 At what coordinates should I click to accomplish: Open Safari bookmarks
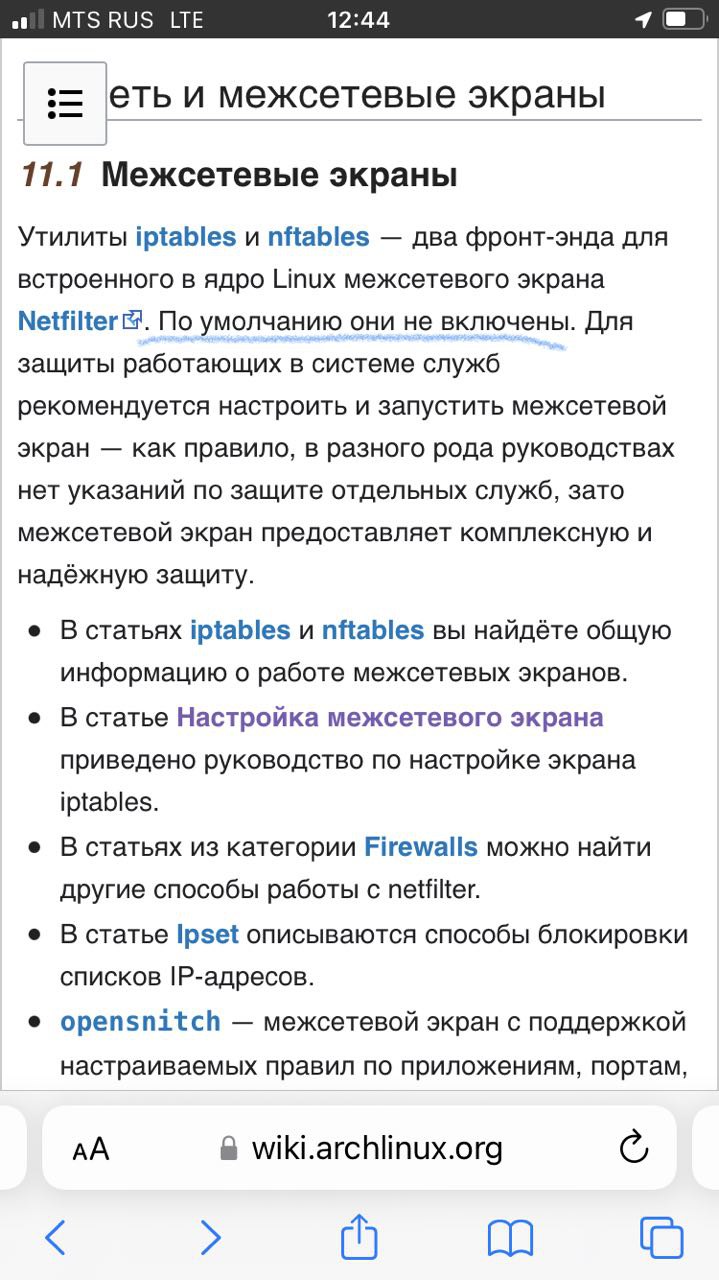coord(511,1238)
